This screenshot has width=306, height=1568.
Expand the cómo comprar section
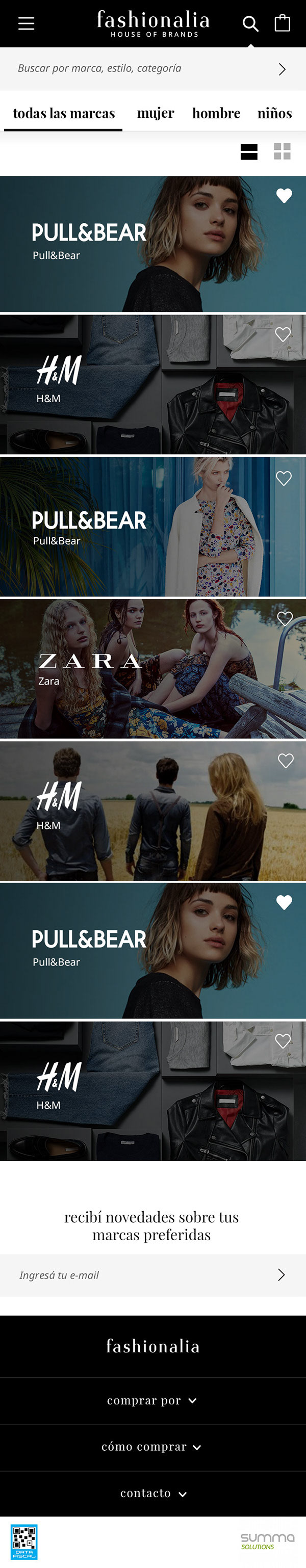[x=152, y=1447]
